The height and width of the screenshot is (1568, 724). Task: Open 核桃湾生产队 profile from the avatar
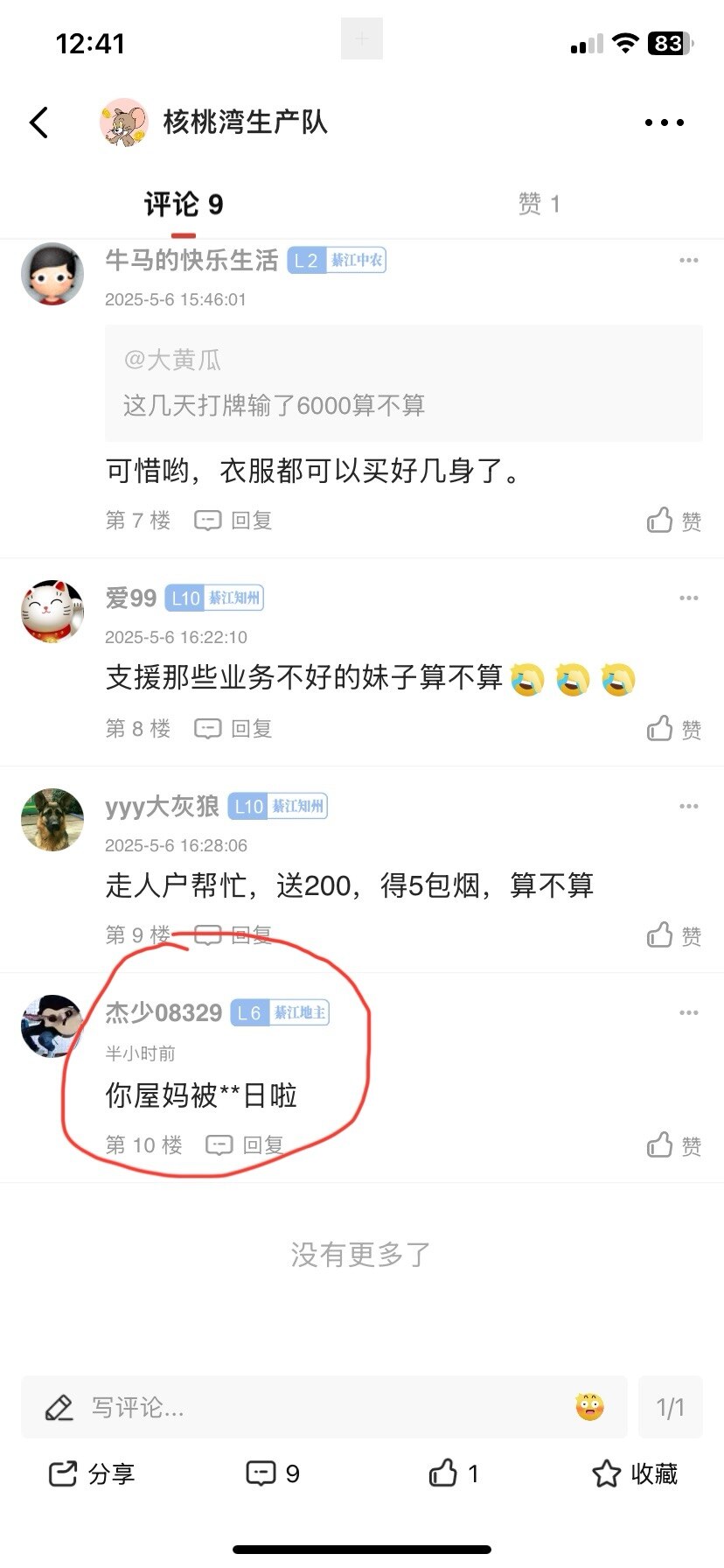tap(123, 122)
